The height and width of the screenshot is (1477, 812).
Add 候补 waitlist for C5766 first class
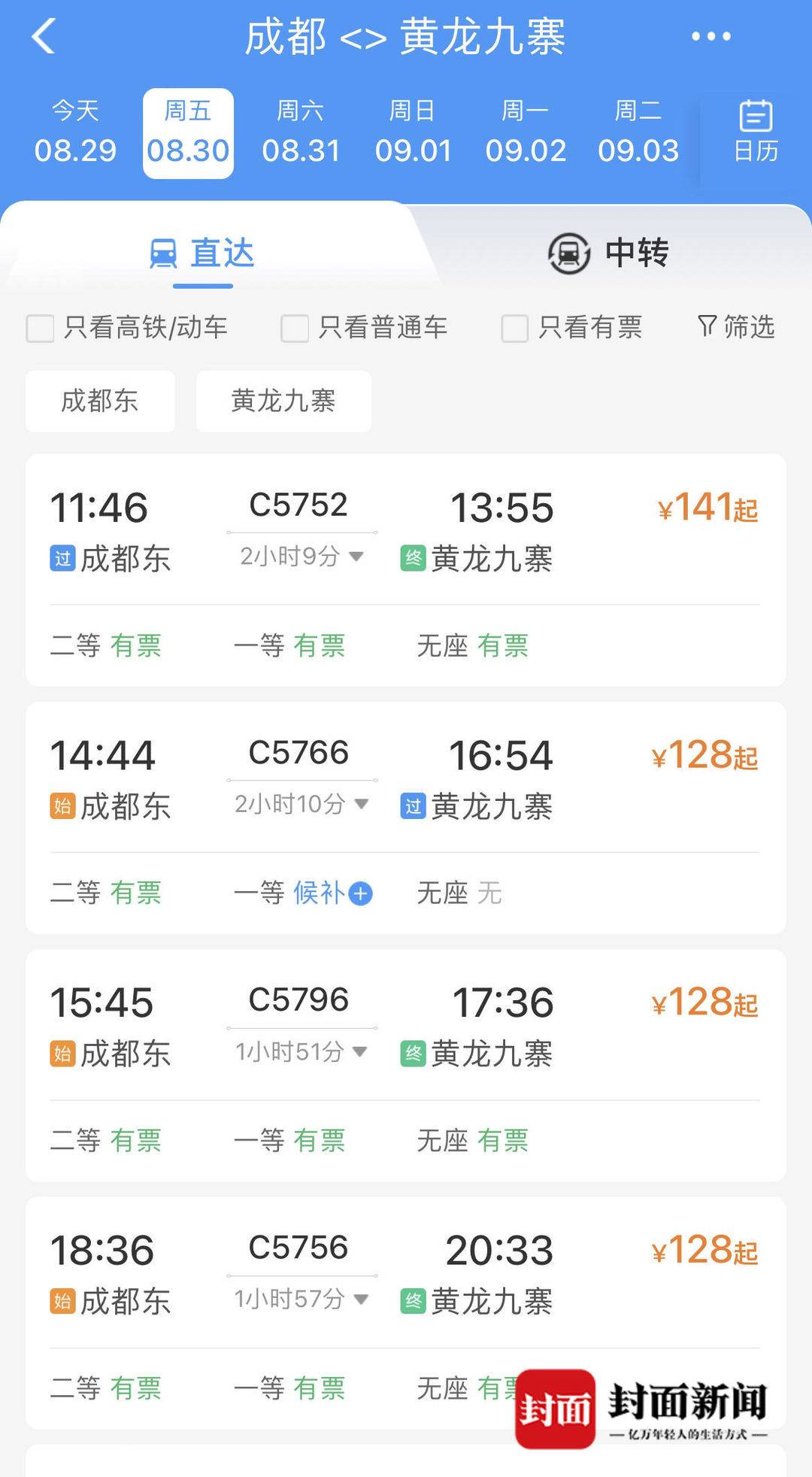click(332, 893)
